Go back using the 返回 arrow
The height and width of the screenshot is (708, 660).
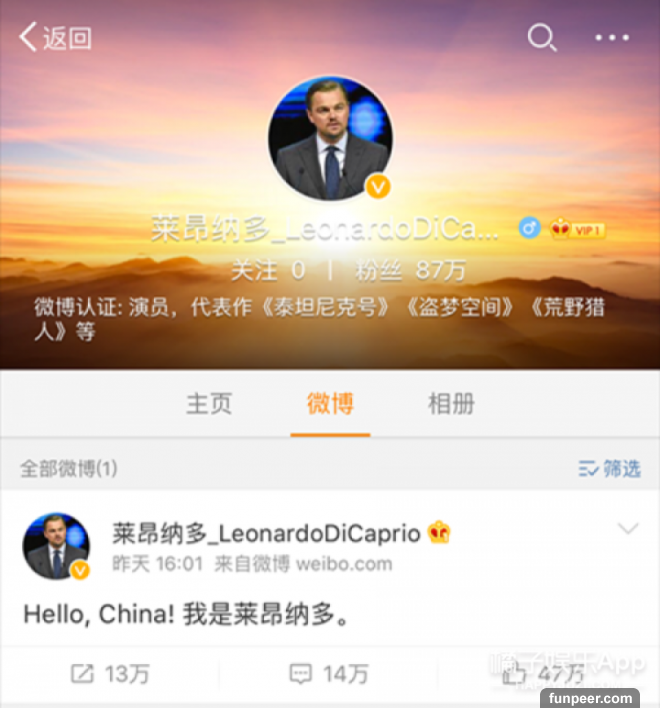pyautogui.click(x=55, y=38)
